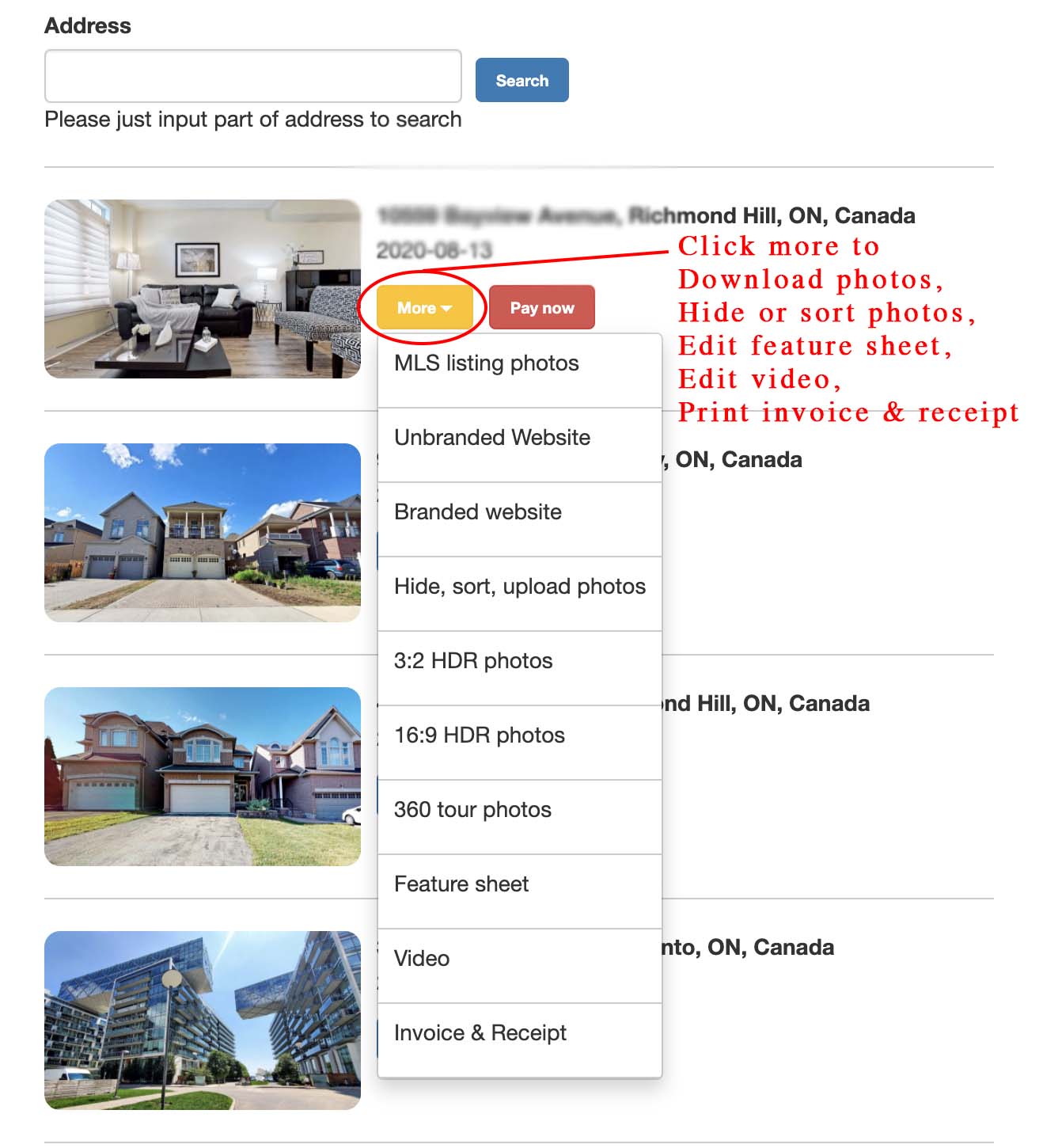
Task: Download 3:2 HDR photos
Action: tap(473, 661)
